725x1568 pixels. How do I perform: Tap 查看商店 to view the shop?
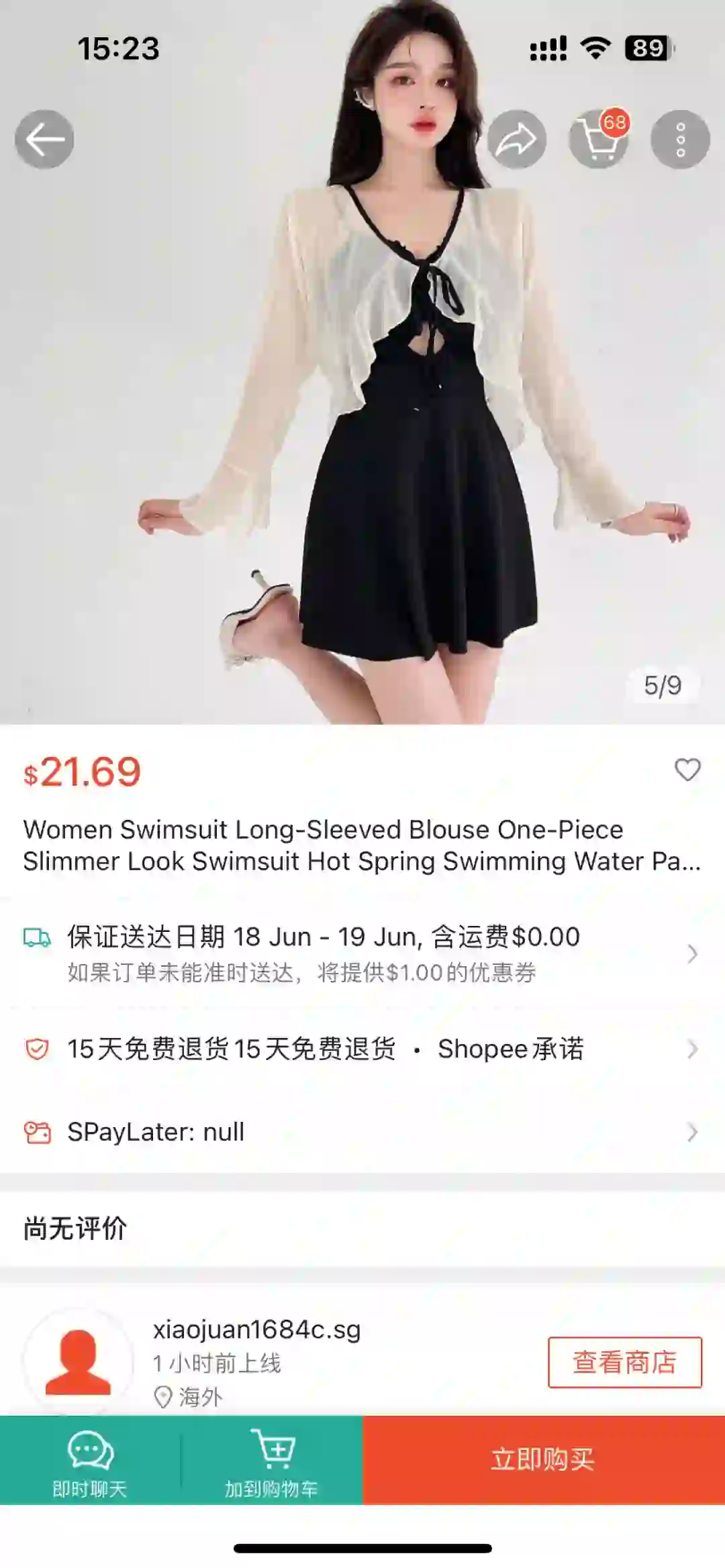(x=625, y=1362)
